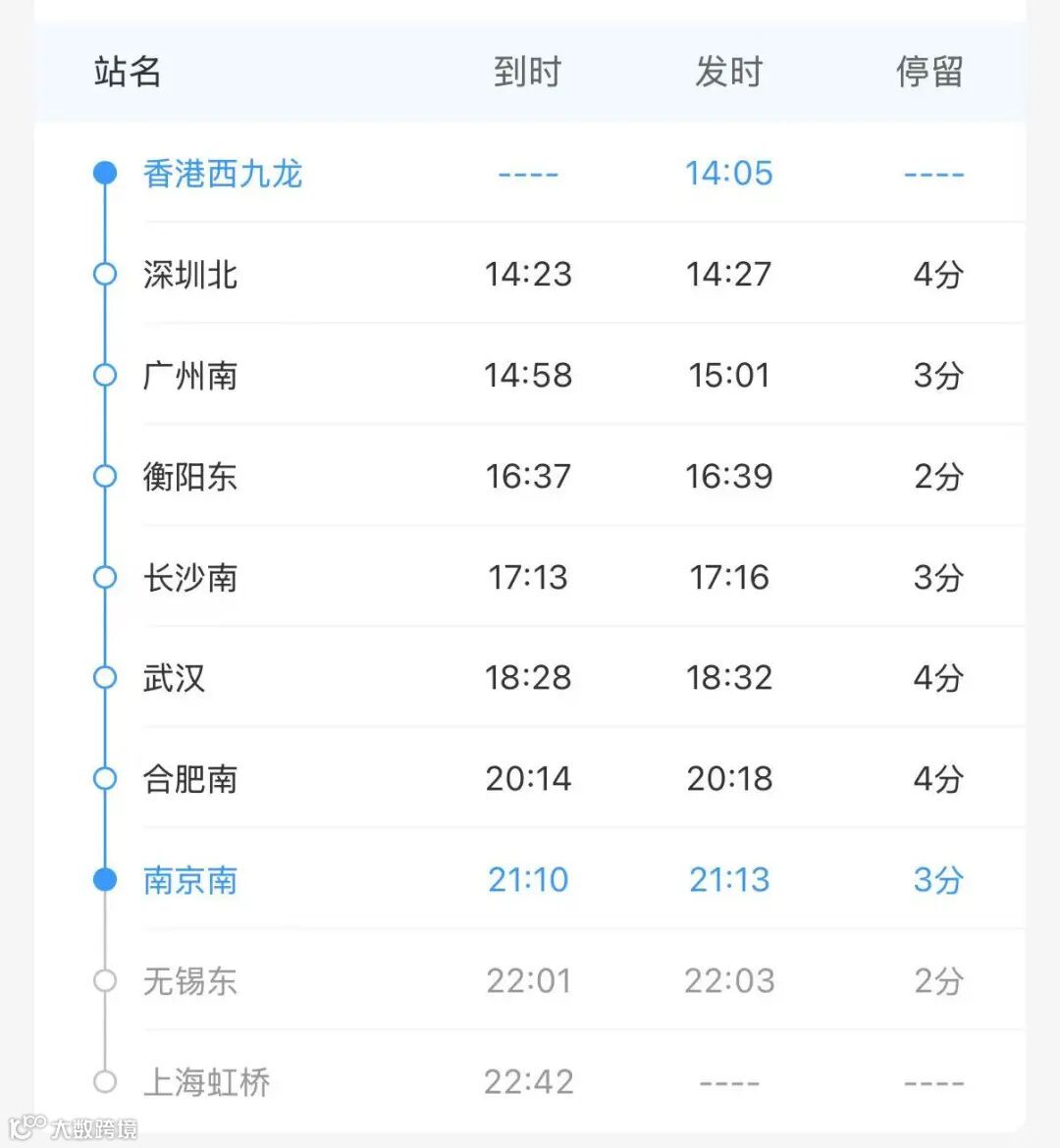Open the 到时 column header
The width and height of the screenshot is (1060, 1148).
coord(528,72)
